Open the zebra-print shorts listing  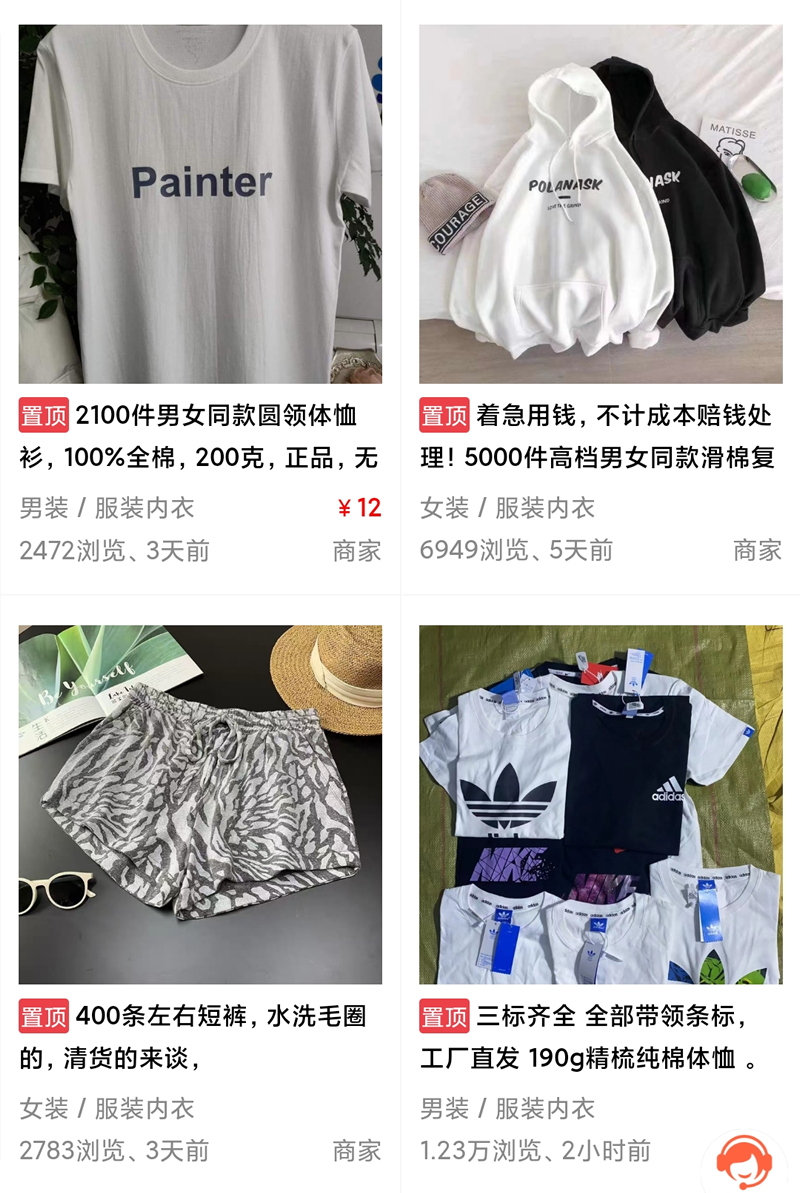[x=200, y=805]
